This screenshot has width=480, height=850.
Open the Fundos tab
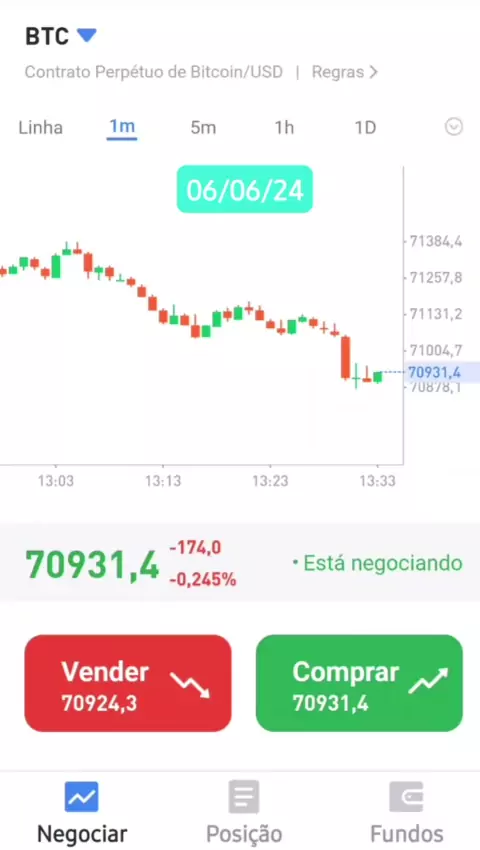(x=407, y=812)
